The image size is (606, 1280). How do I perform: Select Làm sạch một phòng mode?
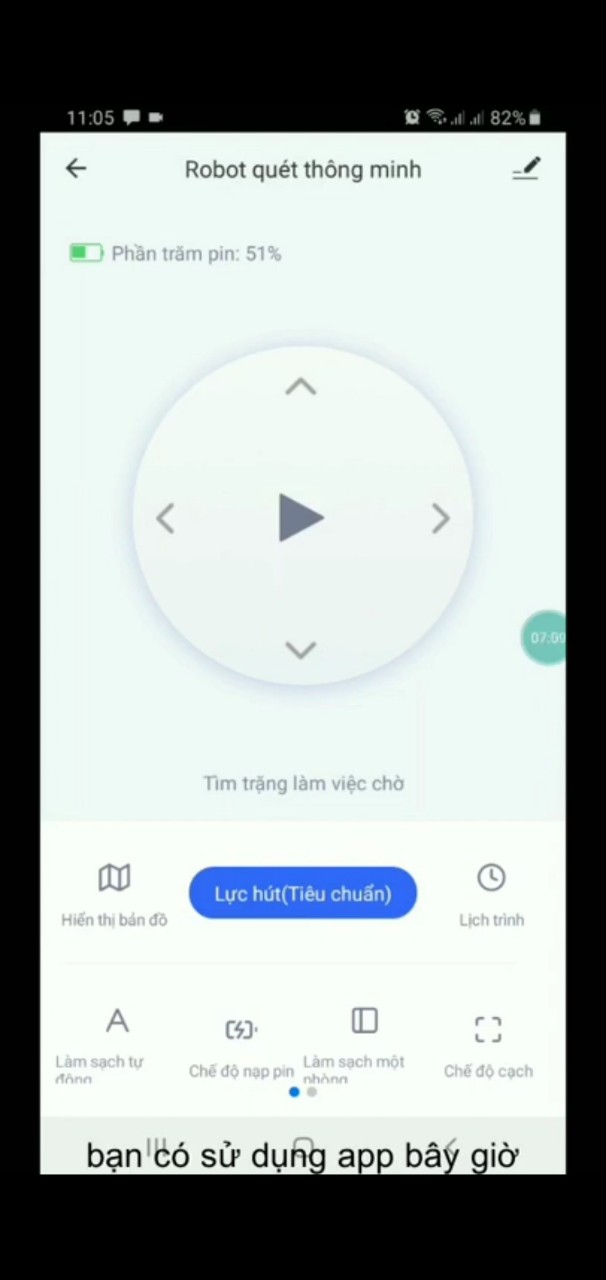pos(364,1040)
